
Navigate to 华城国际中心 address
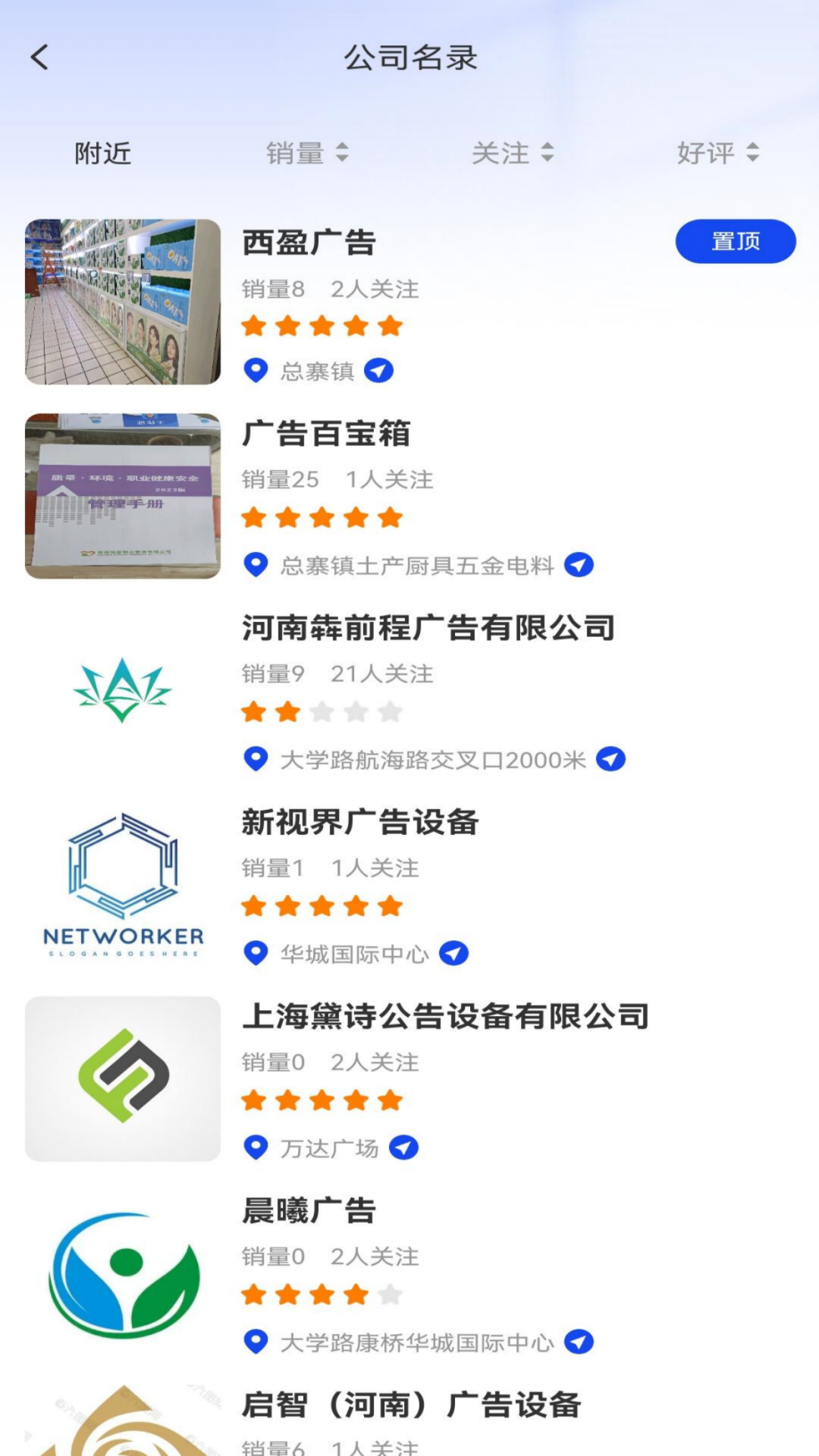tap(453, 953)
